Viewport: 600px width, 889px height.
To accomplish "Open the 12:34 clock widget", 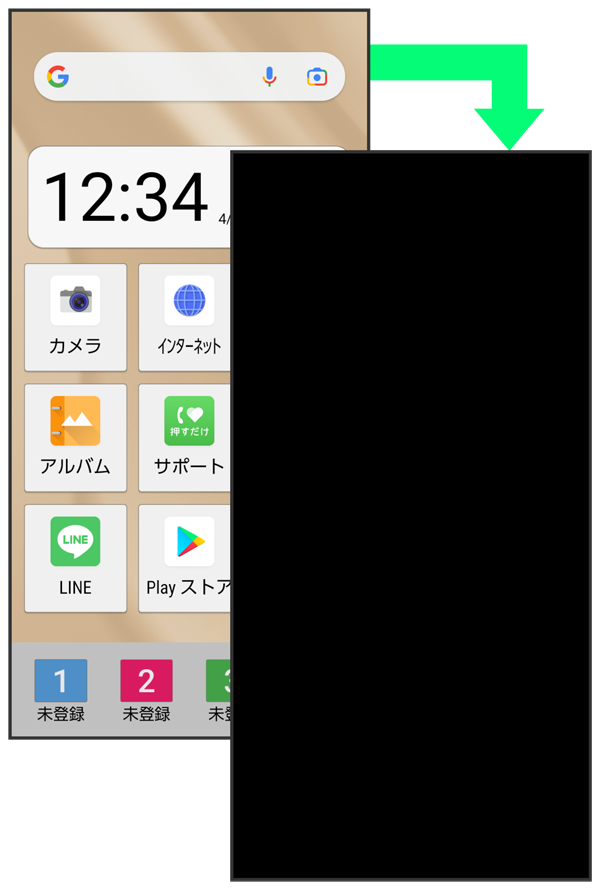I will tap(127, 197).
